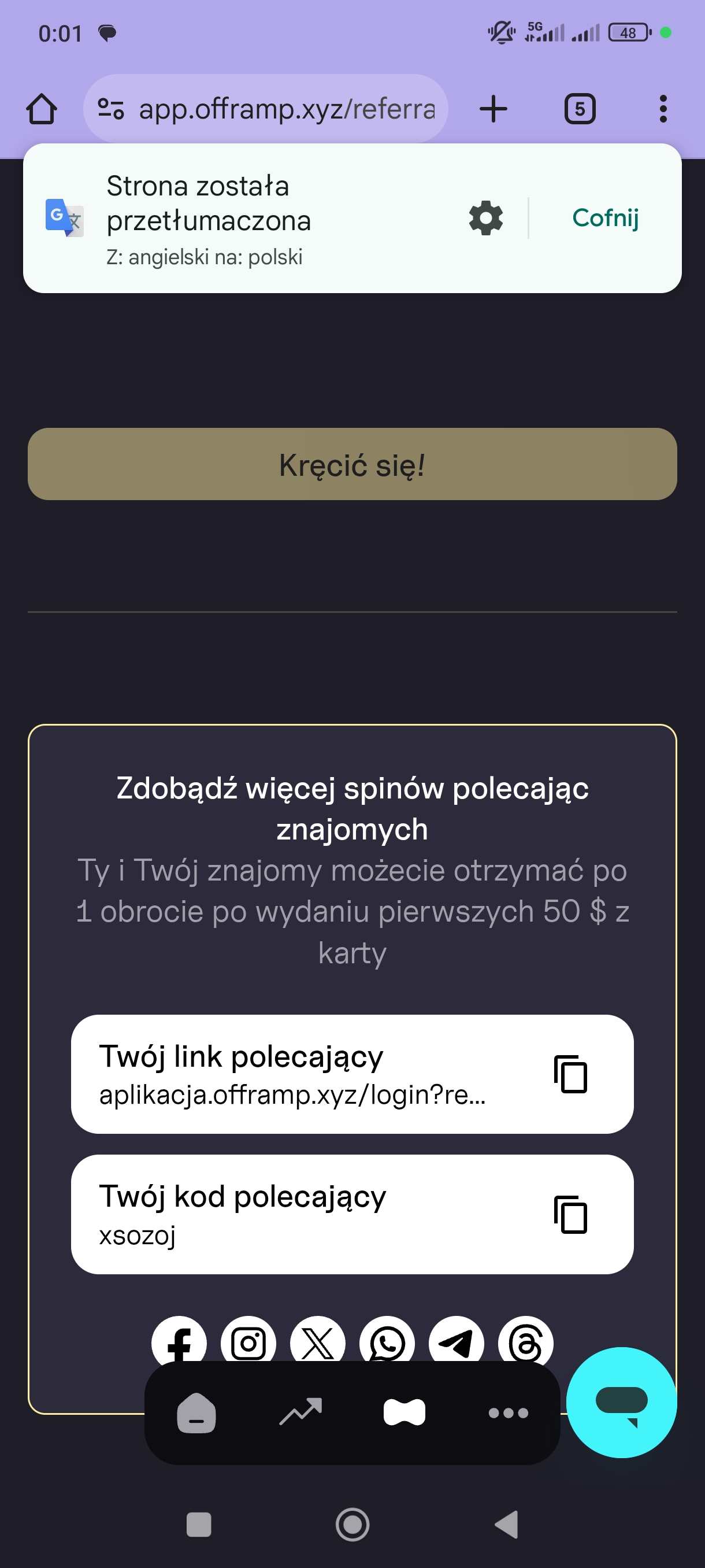Share referral on Threads

point(525,1340)
